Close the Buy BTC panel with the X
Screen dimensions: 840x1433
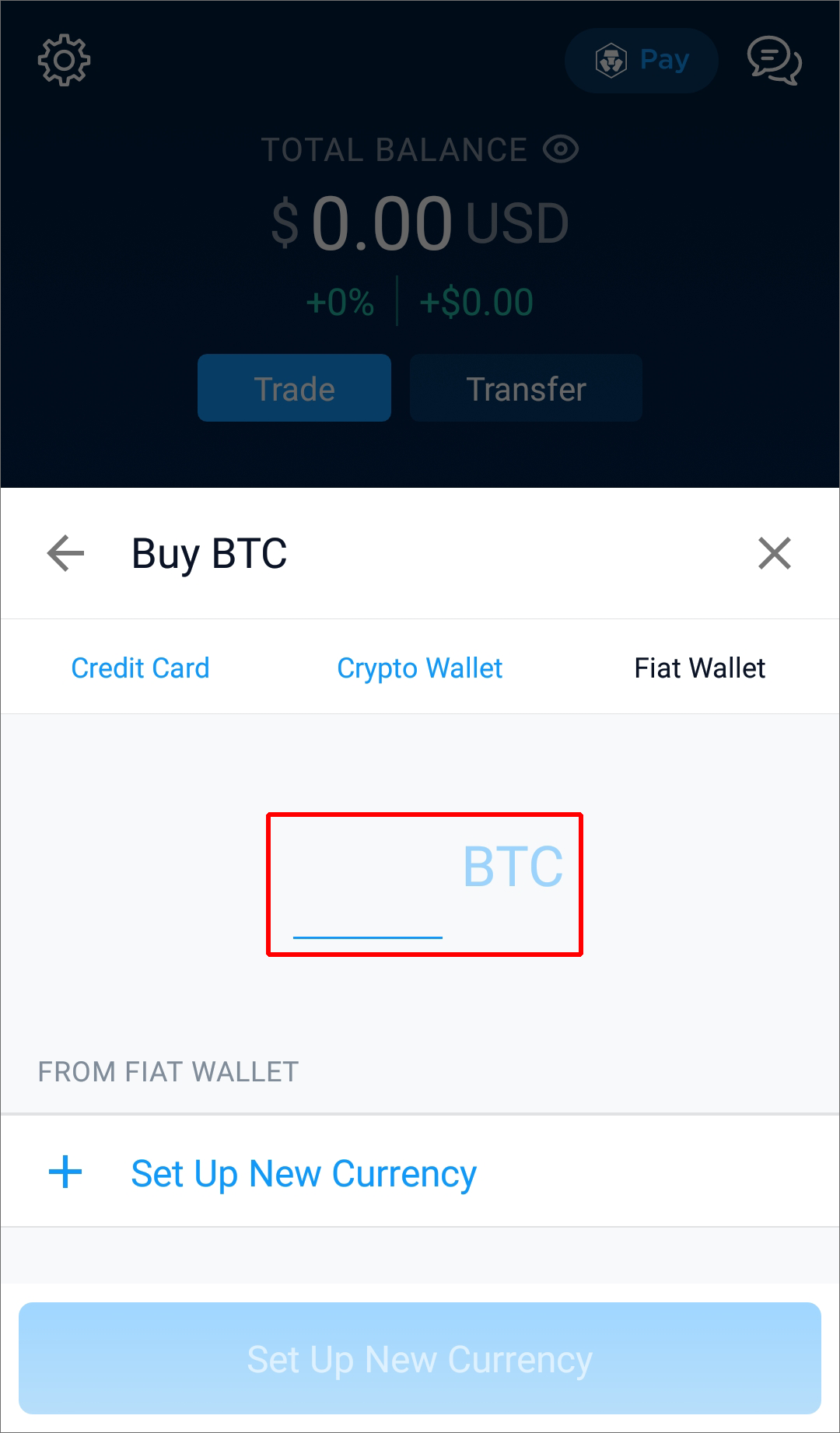point(775,554)
